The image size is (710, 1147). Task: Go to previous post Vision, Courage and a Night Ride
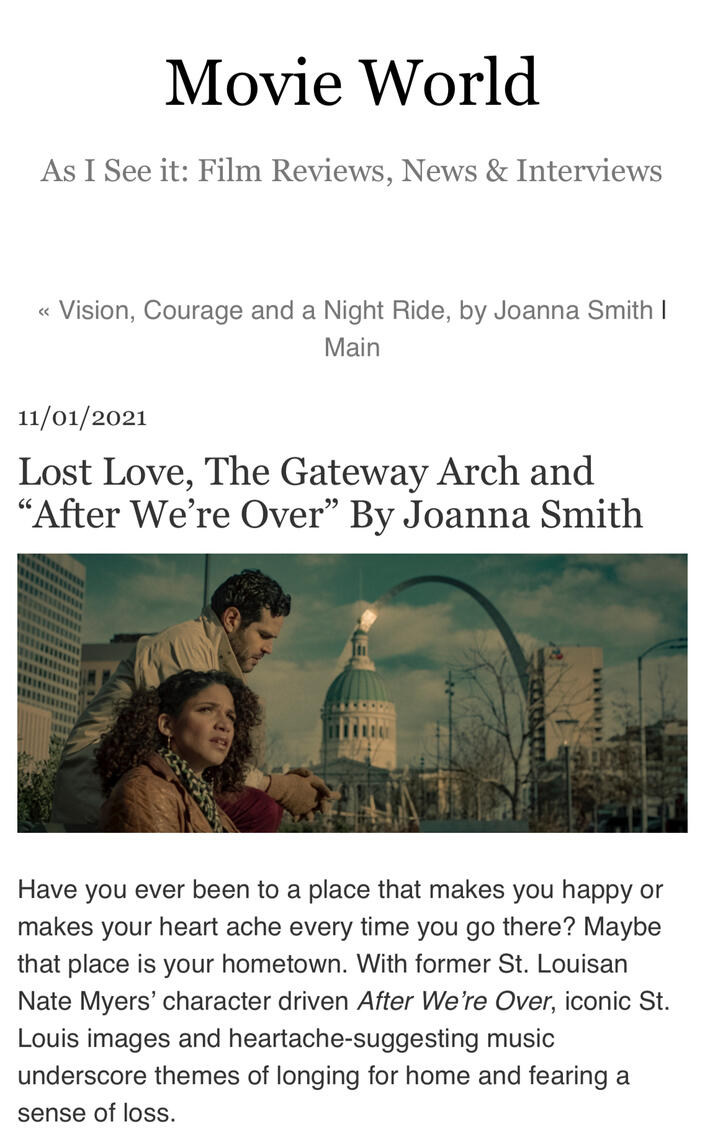click(x=355, y=310)
